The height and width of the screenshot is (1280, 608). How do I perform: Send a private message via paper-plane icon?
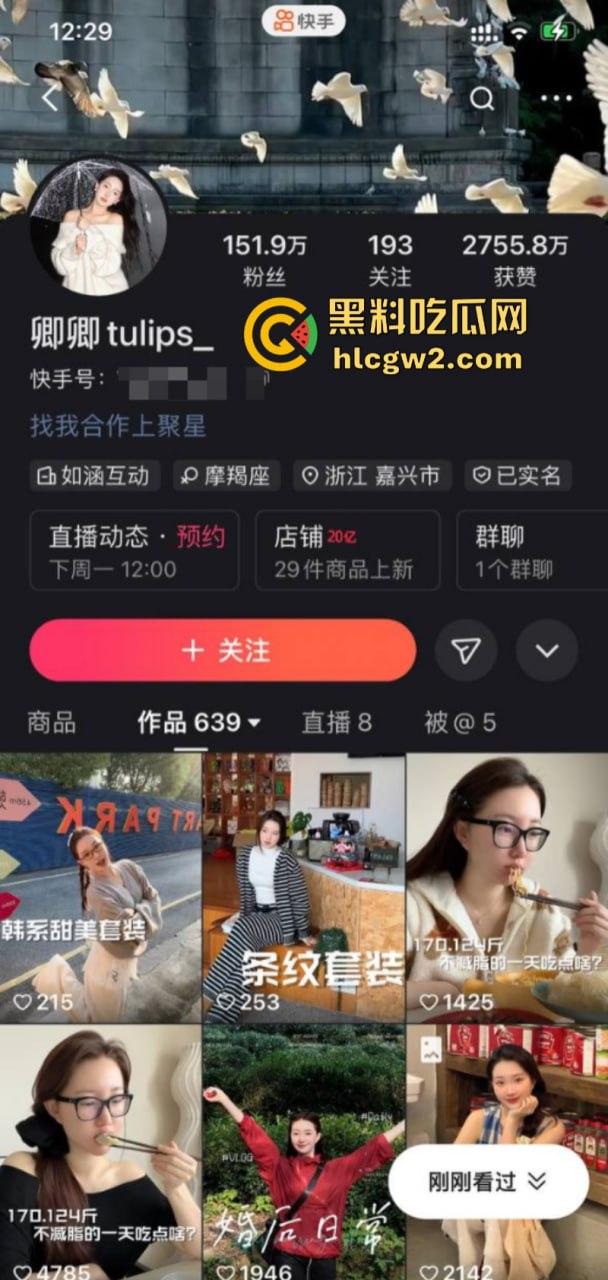[466, 651]
